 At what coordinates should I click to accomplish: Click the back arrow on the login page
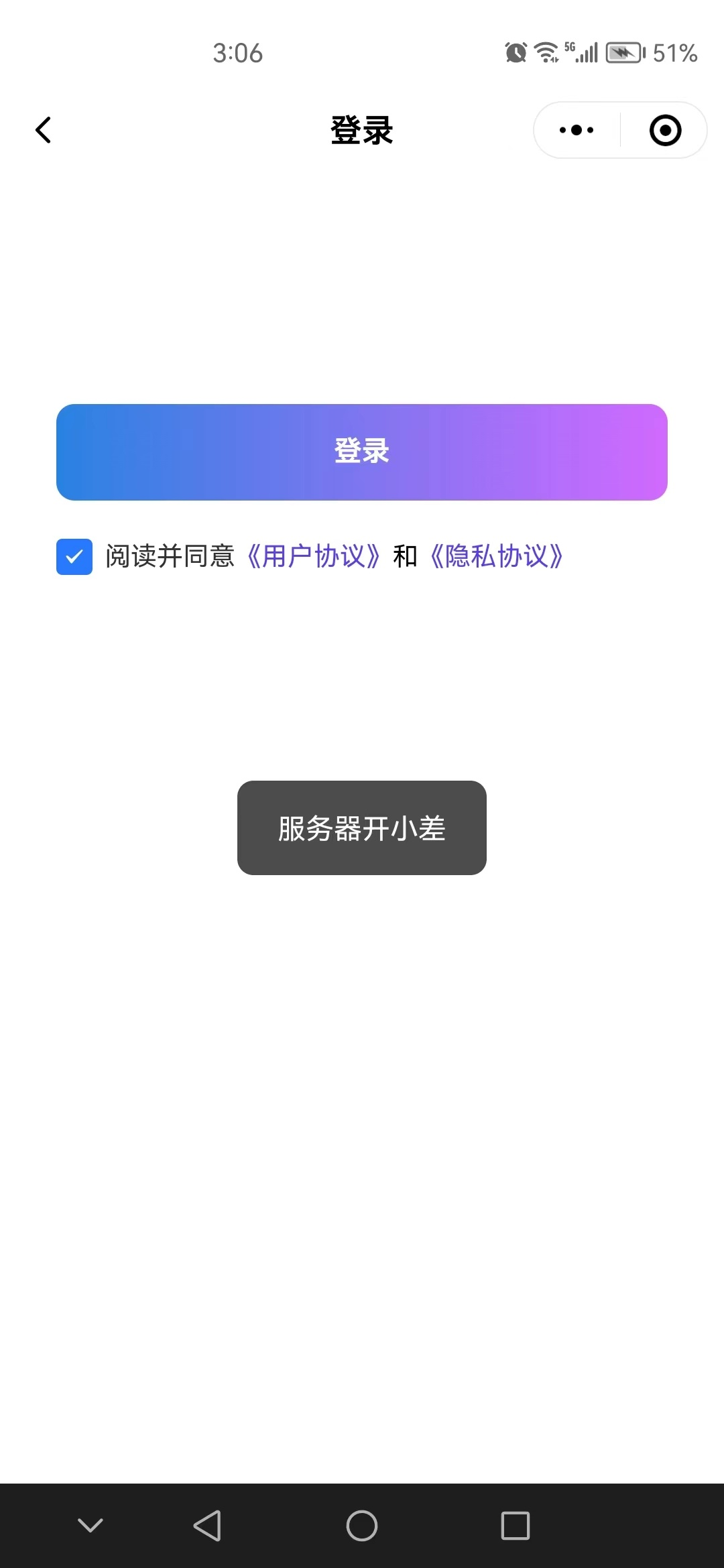click(x=43, y=131)
